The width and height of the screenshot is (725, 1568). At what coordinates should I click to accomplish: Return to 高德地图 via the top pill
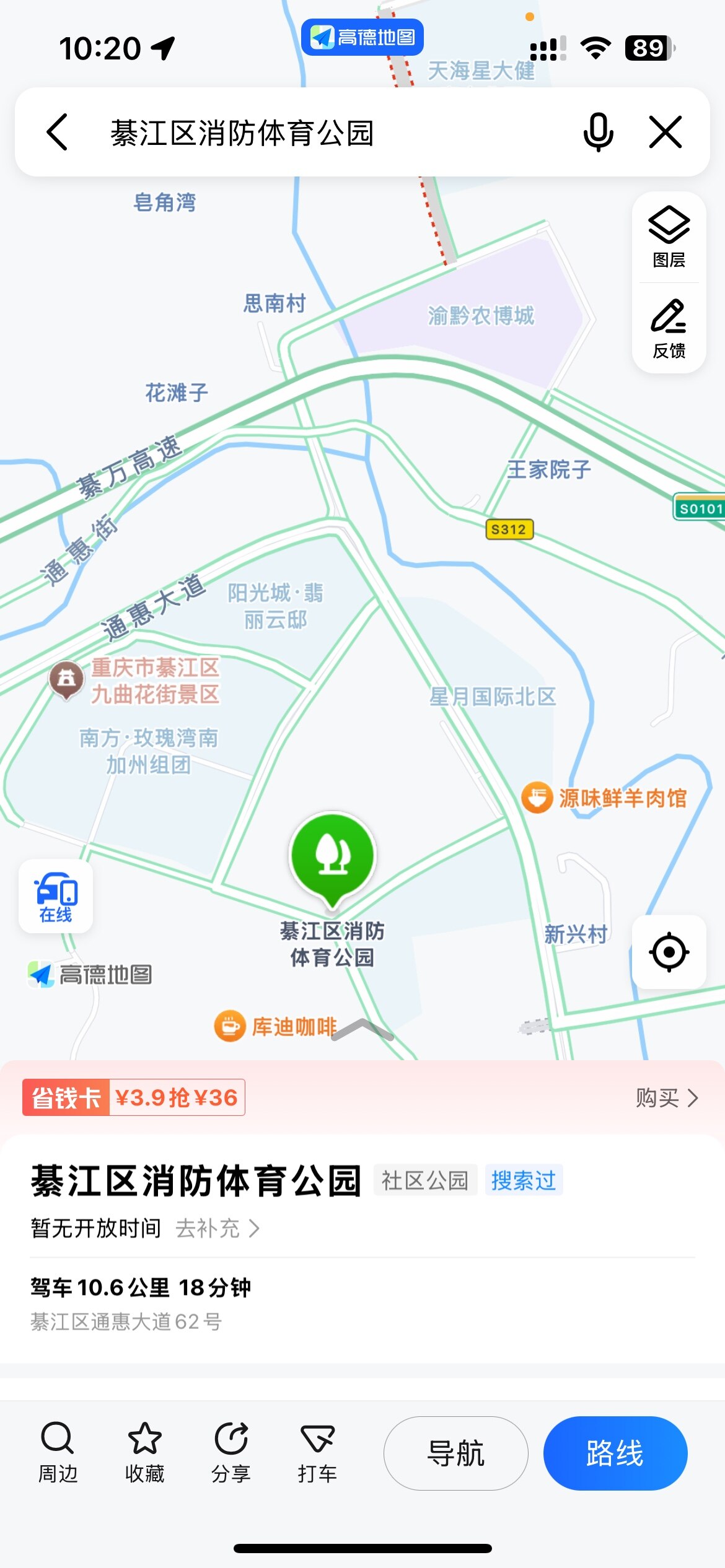[x=362, y=37]
